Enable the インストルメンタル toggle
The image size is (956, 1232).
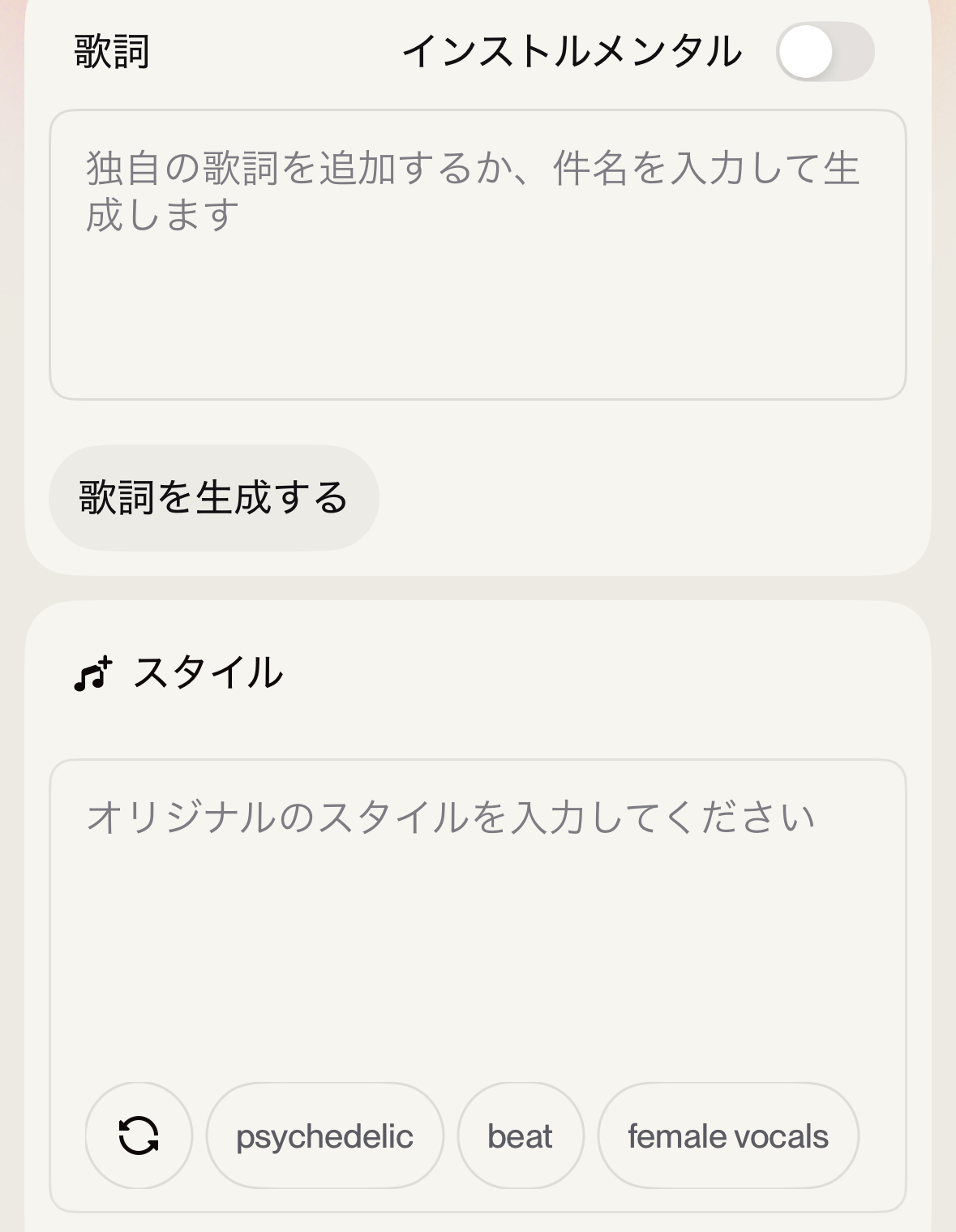pos(825,52)
